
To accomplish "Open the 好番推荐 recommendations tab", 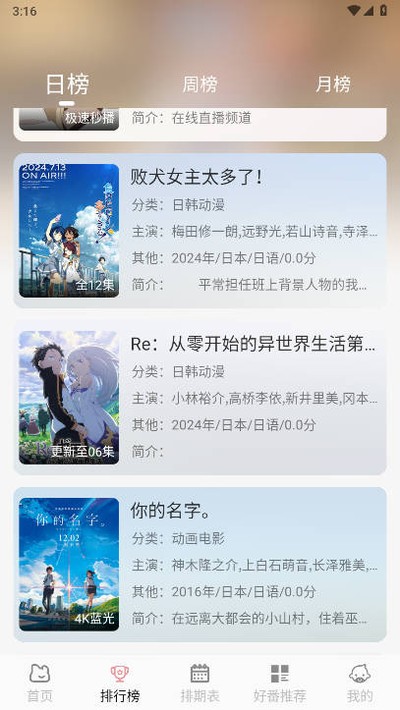I will coord(280,683).
